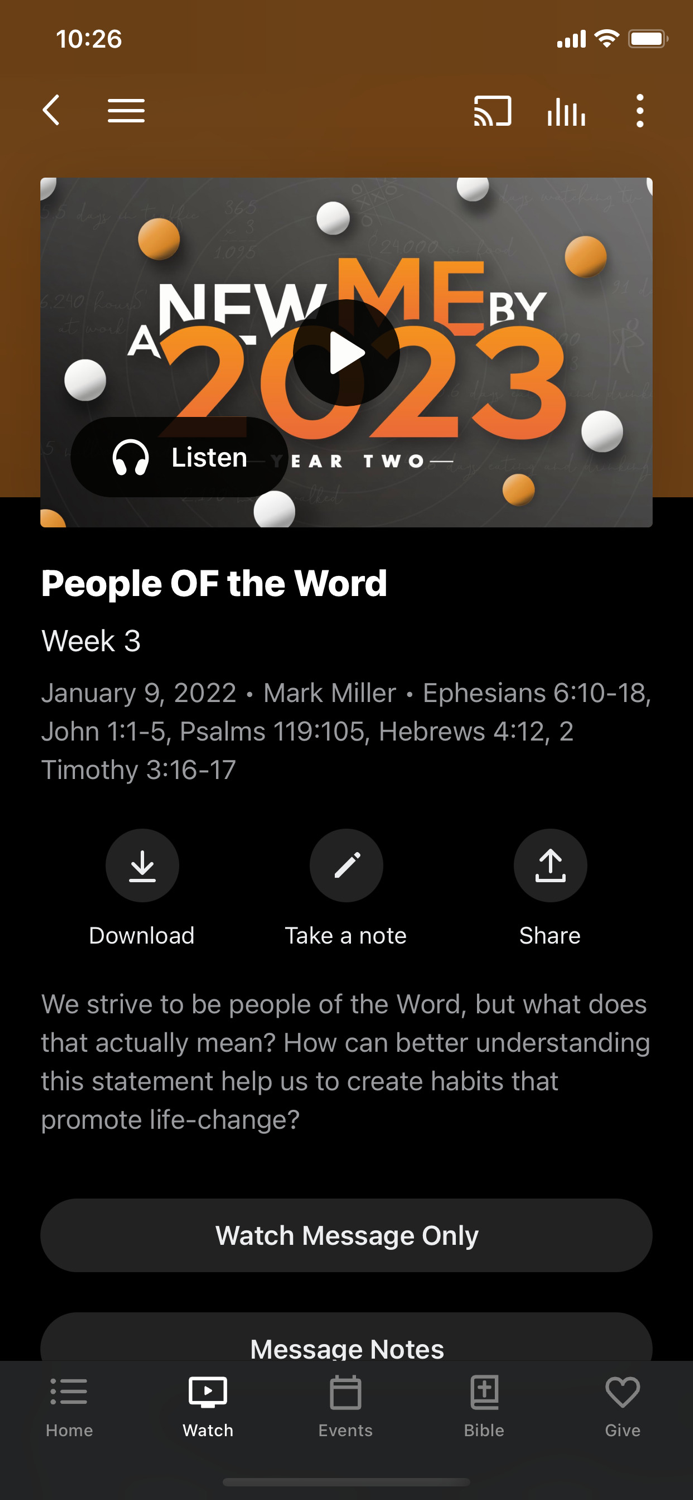The width and height of the screenshot is (693, 1500).
Task: Select Watch Message Only
Action: (346, 1235)
